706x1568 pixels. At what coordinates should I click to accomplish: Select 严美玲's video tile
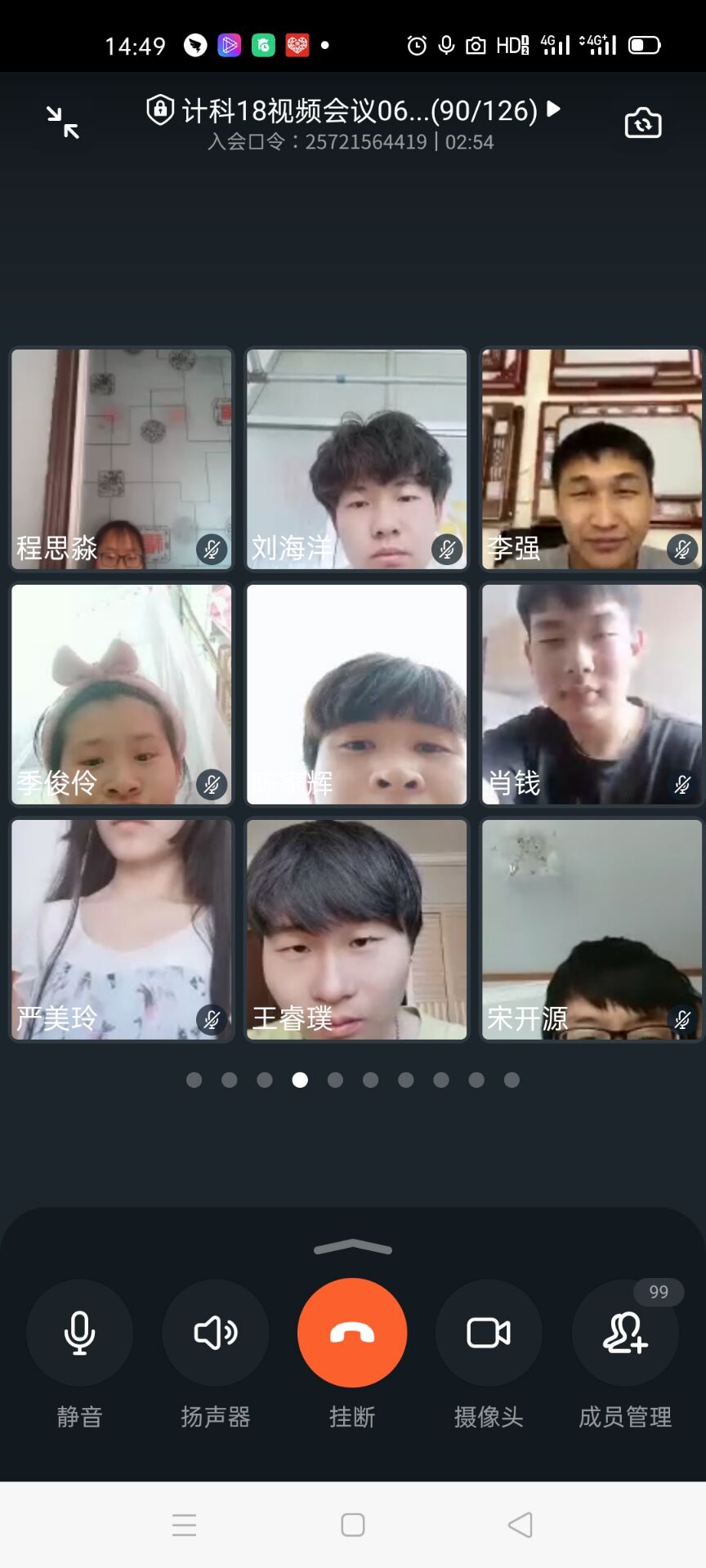point(121,929)
